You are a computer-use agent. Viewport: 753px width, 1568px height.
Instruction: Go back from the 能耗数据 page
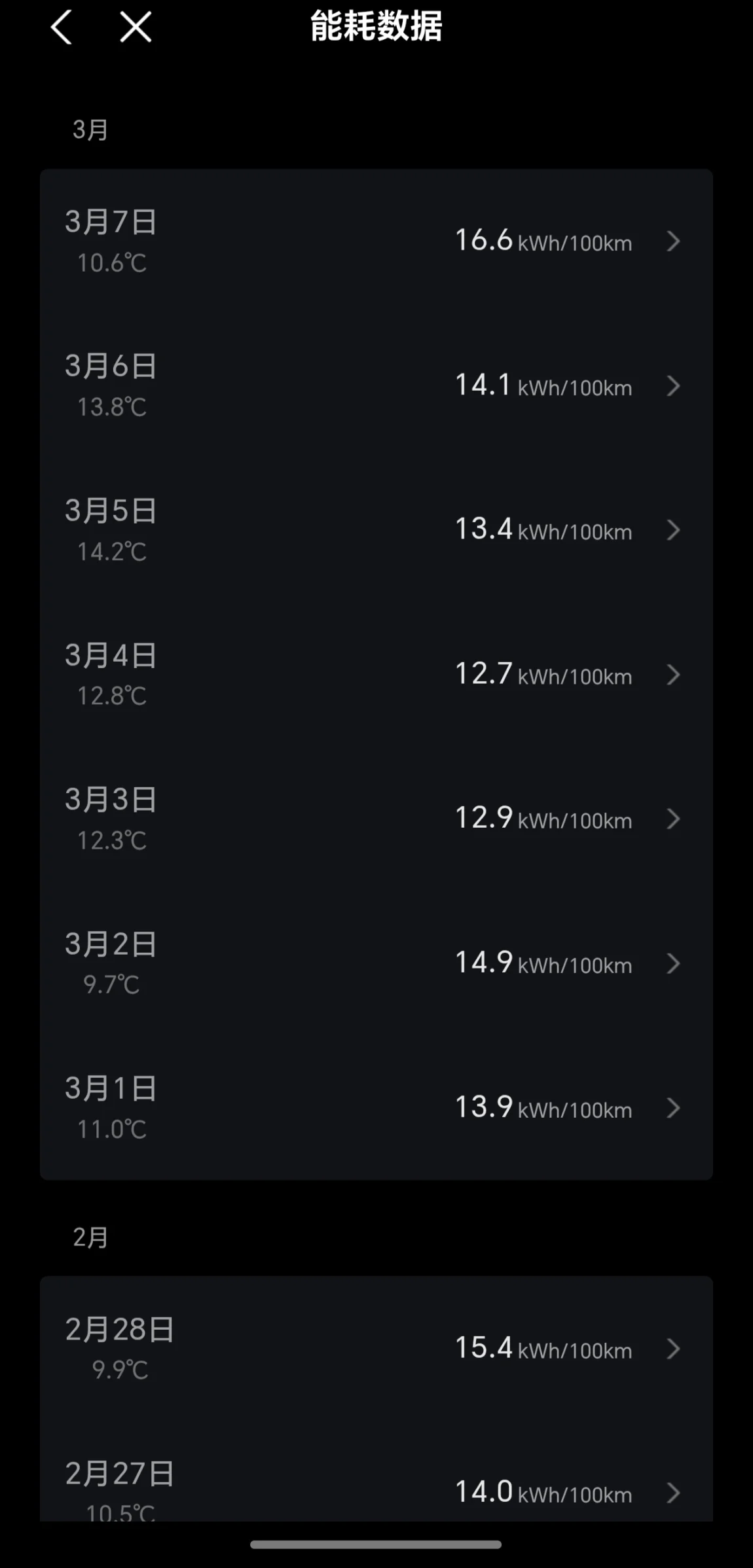[62, 27]
